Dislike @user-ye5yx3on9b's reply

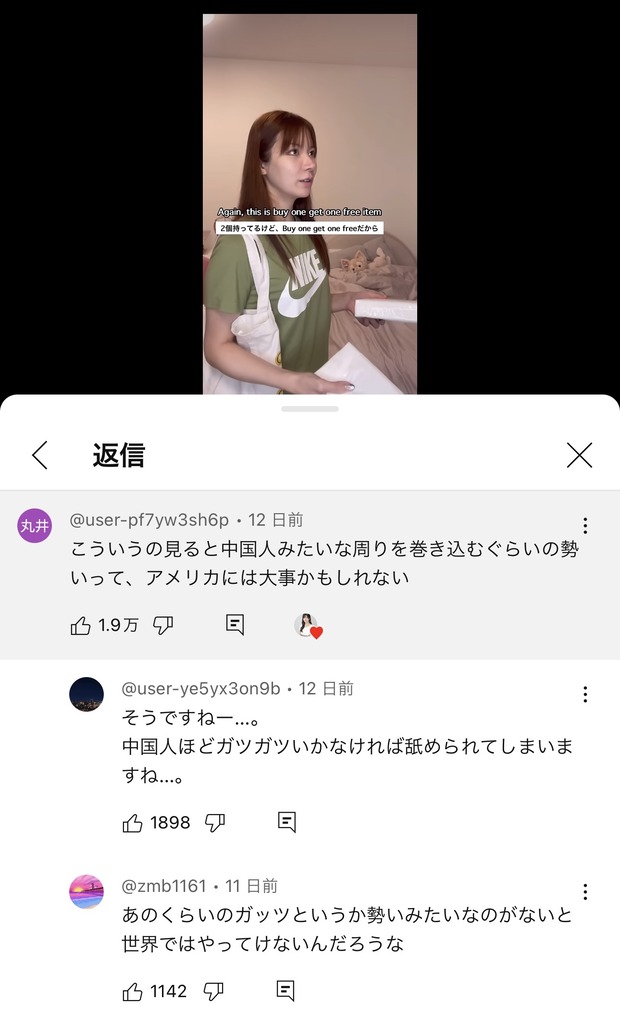click(215, 822)
